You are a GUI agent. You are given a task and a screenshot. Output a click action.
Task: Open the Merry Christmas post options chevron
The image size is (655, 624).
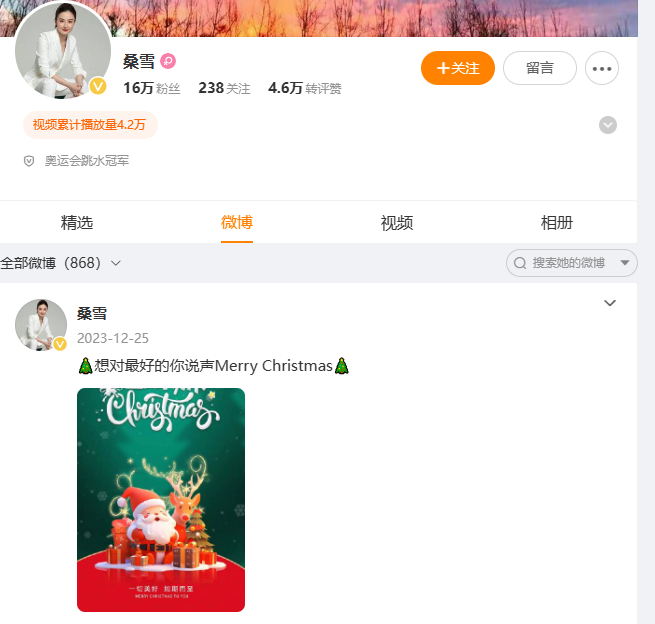[x=610, y=303]
